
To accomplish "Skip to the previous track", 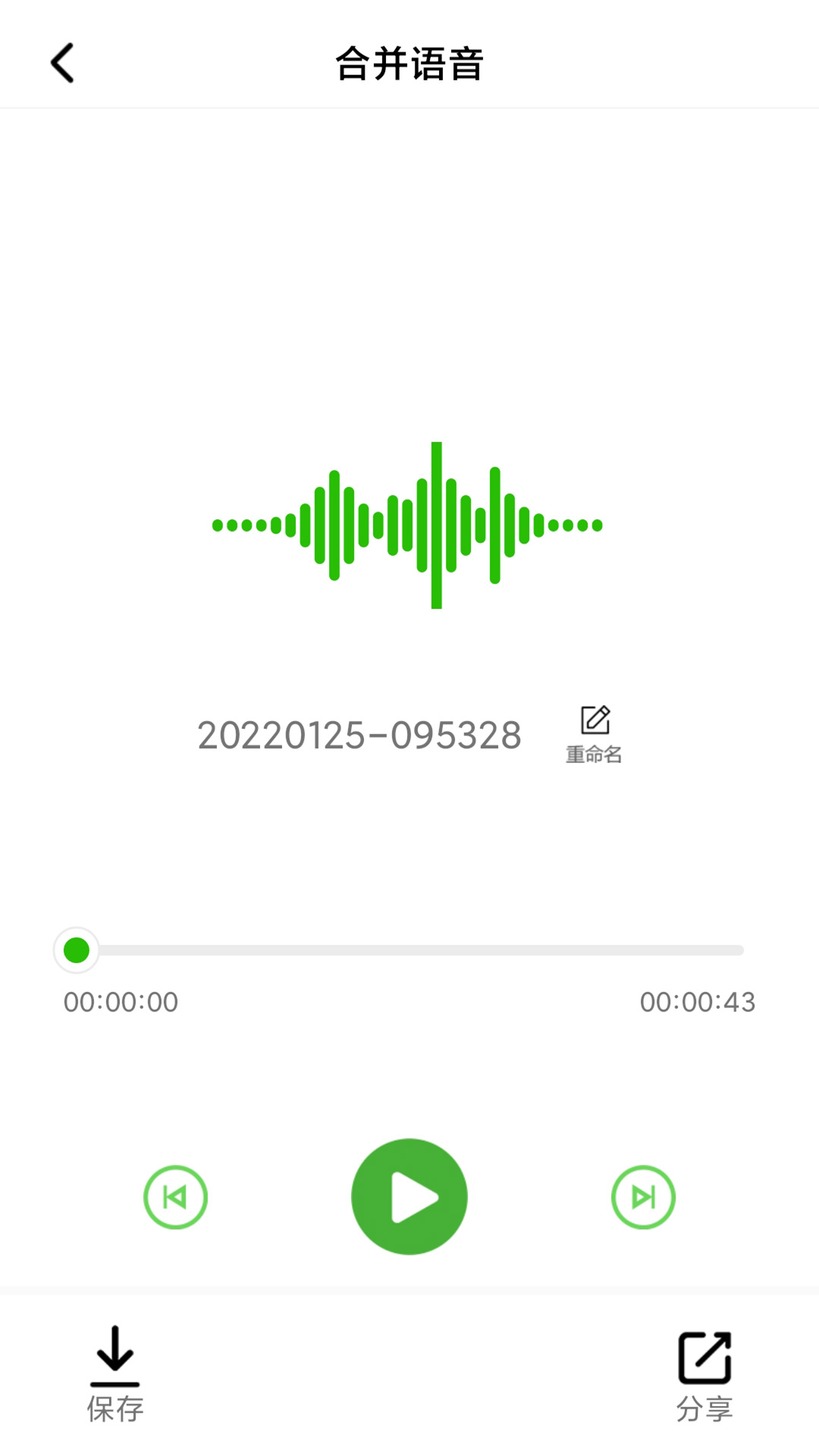I will click(175, 1197).
